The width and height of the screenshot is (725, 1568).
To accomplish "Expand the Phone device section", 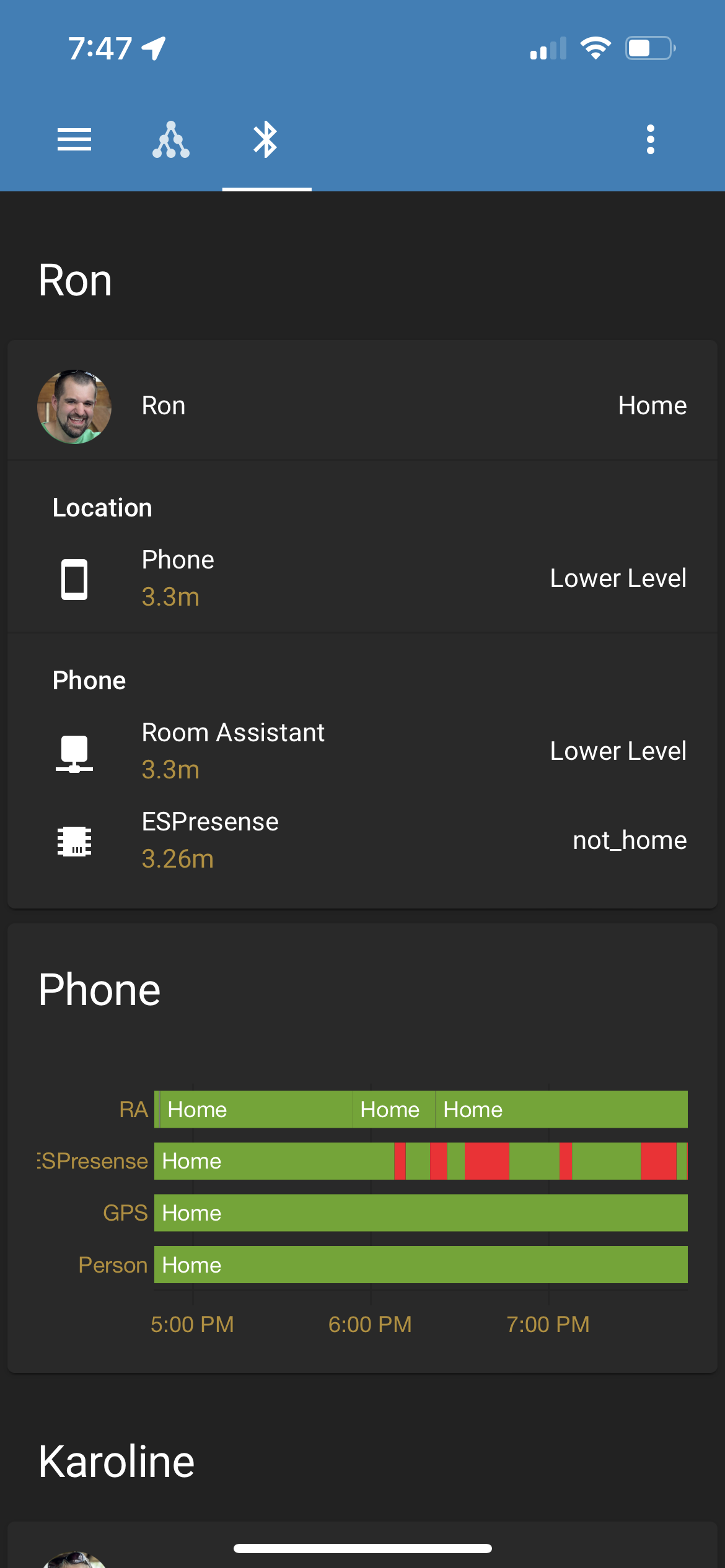I will (x=90, y=679).
